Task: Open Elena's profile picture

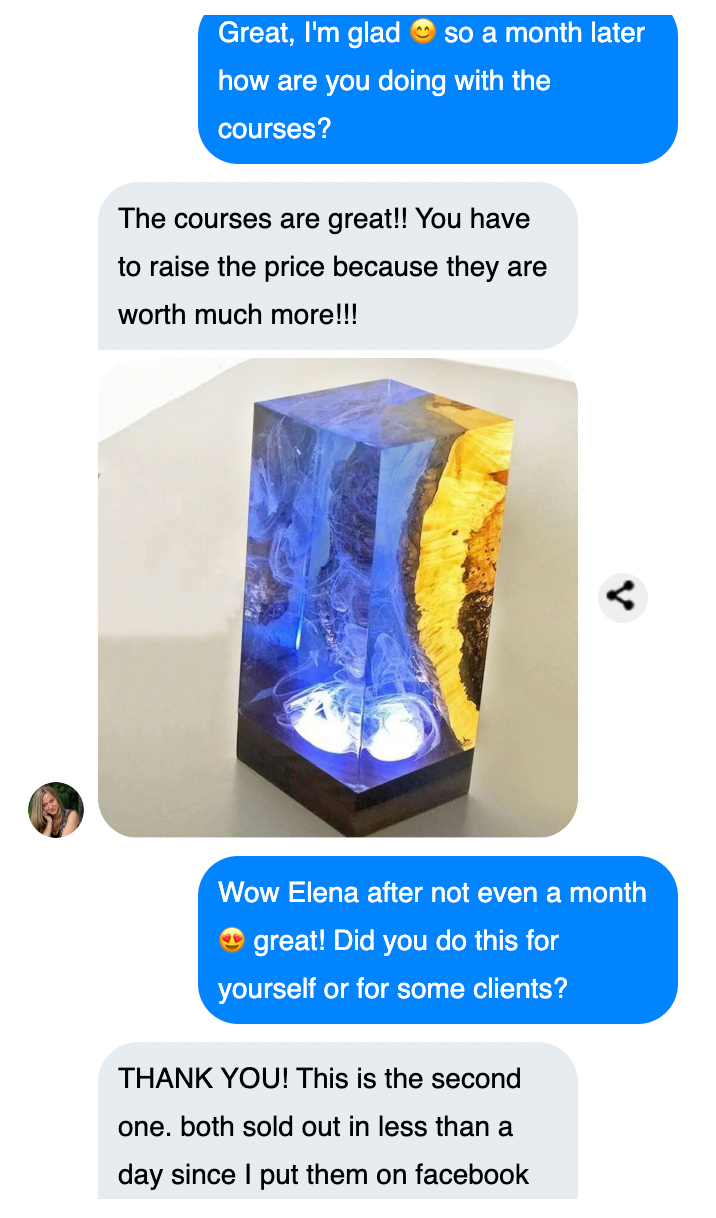Action: [56, 809]
